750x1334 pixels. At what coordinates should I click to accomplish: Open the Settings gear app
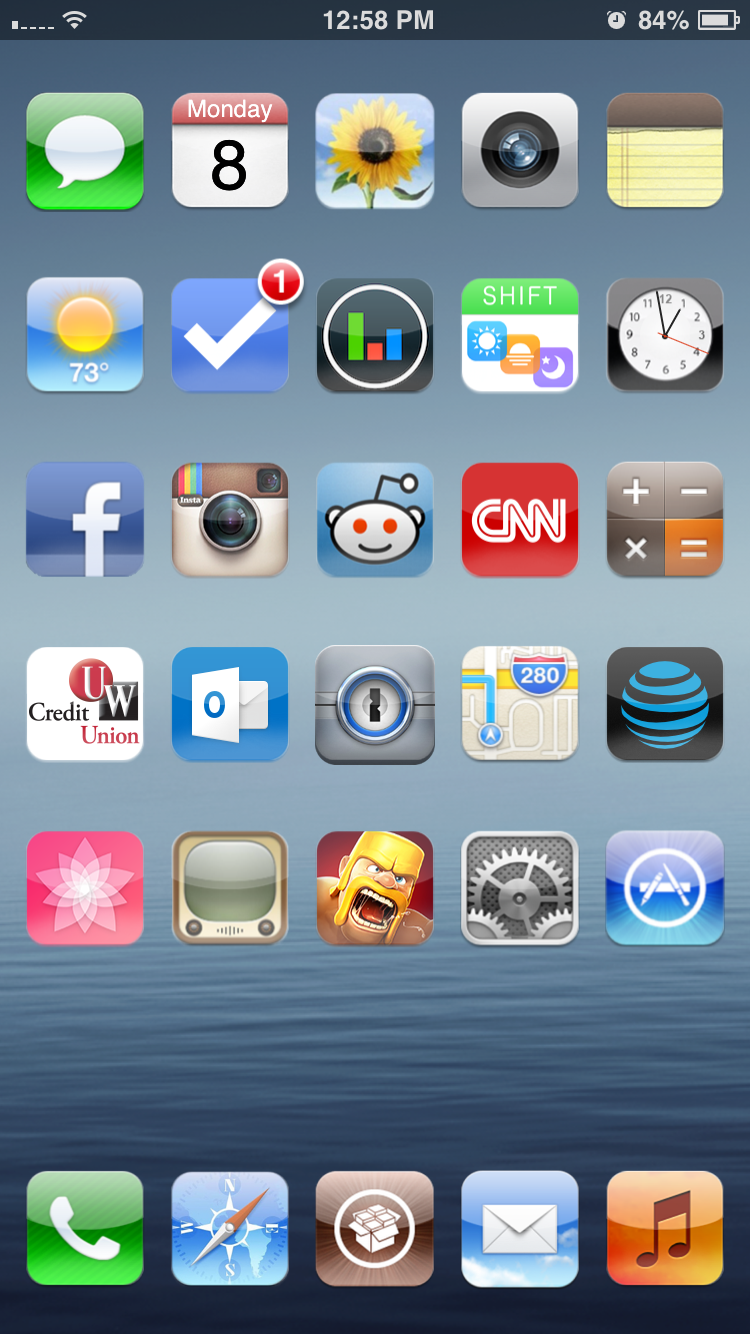pos(520,888)
